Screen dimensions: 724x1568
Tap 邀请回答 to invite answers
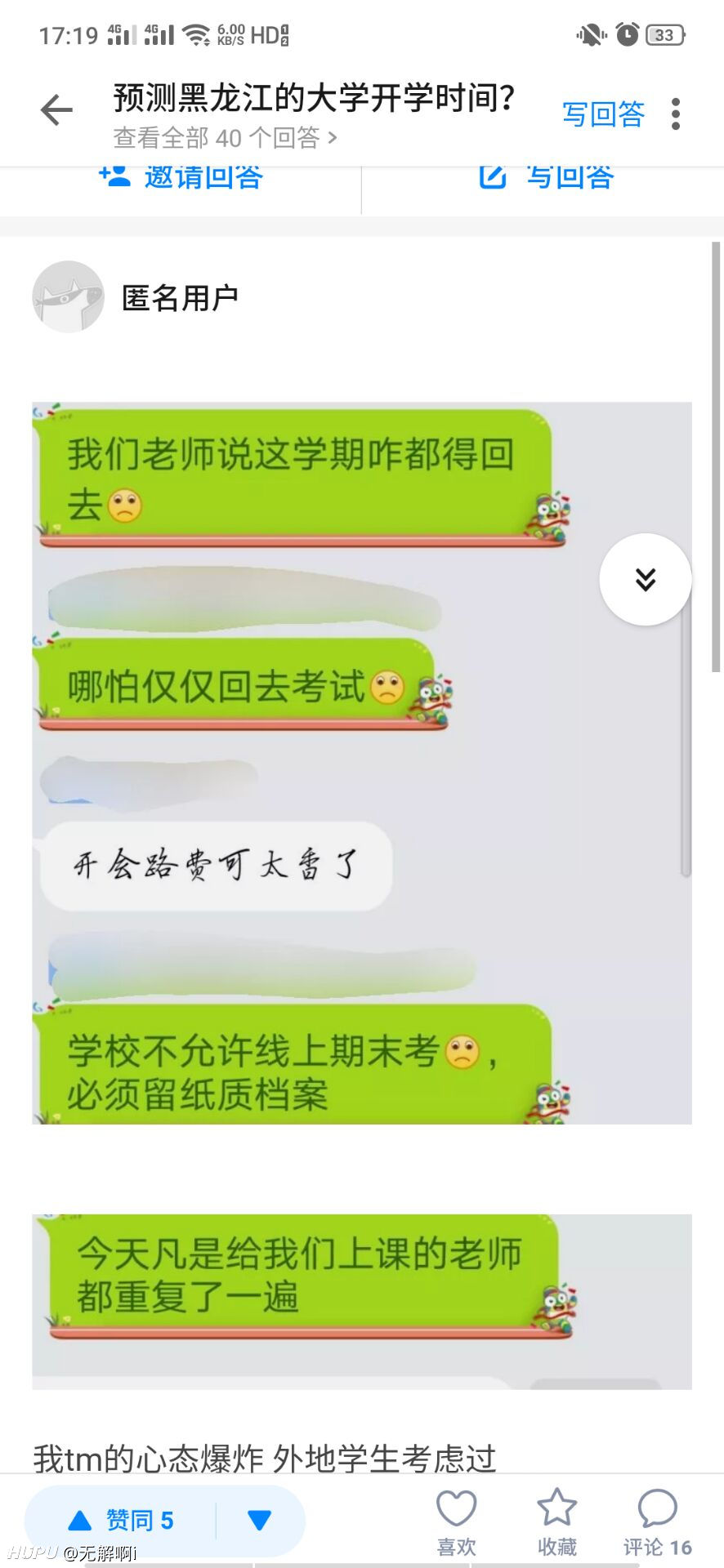tap(181, 177)
